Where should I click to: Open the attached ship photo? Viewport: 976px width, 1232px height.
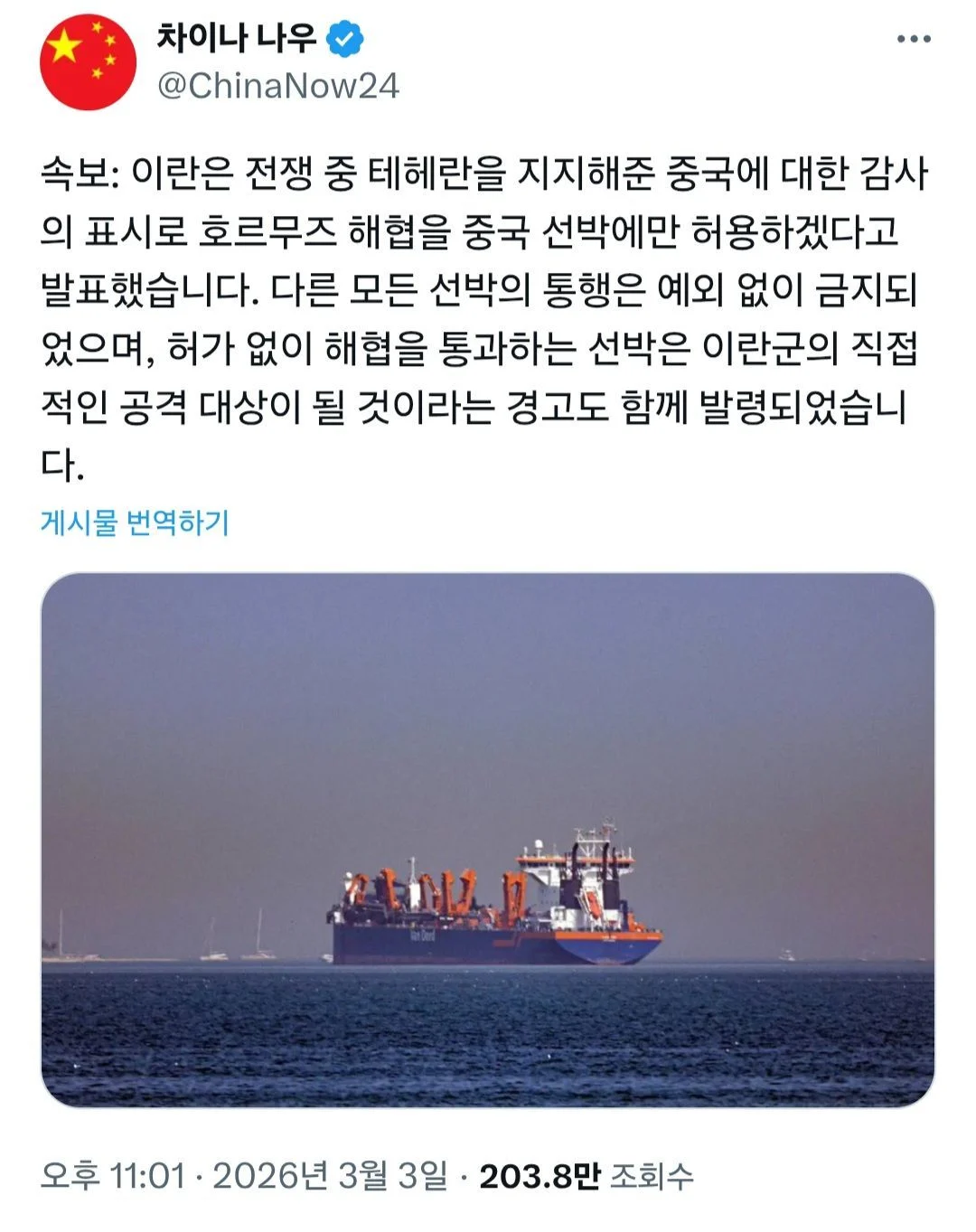point(488,839)
